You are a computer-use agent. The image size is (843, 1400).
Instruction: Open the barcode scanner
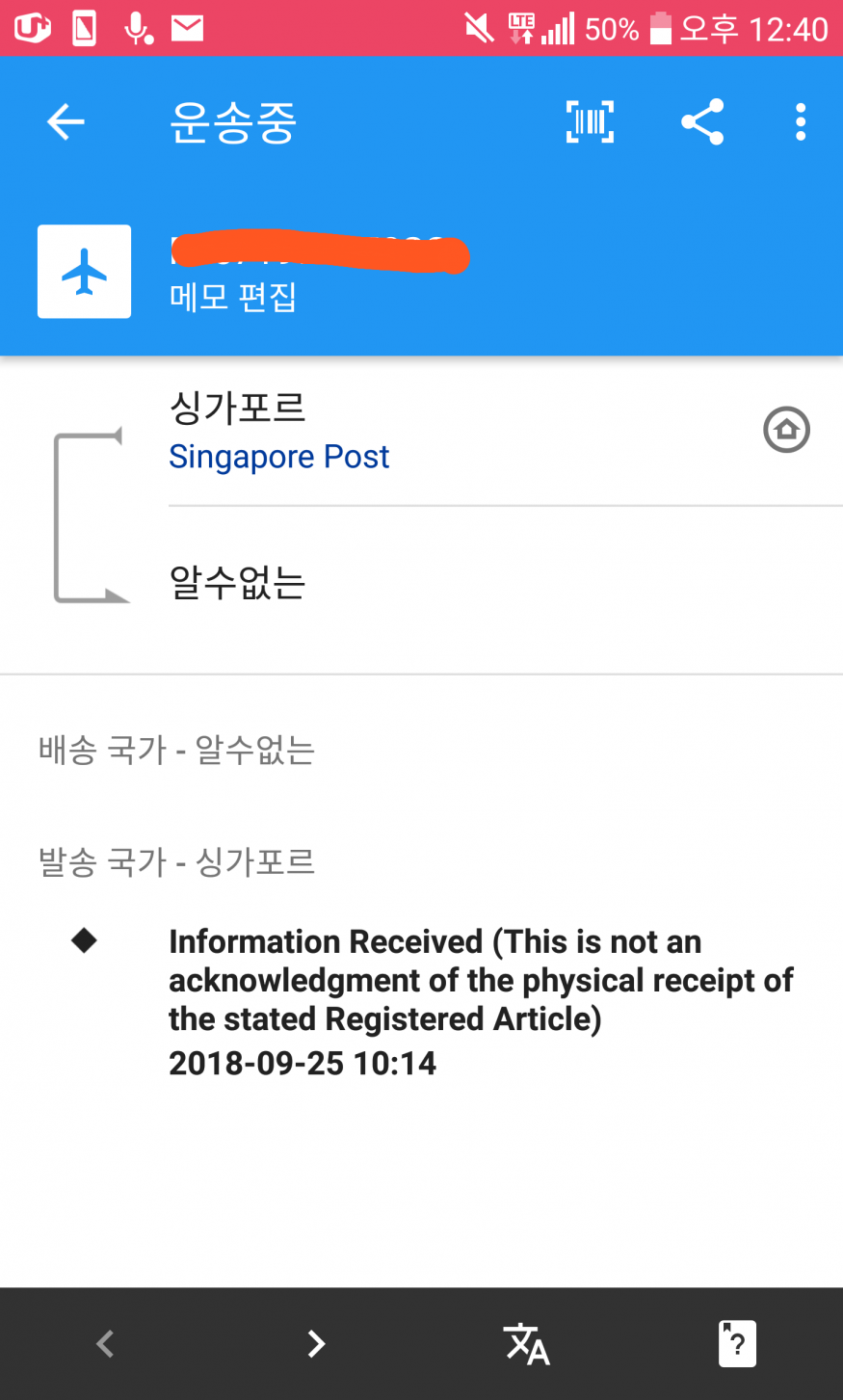pos(590,122)
